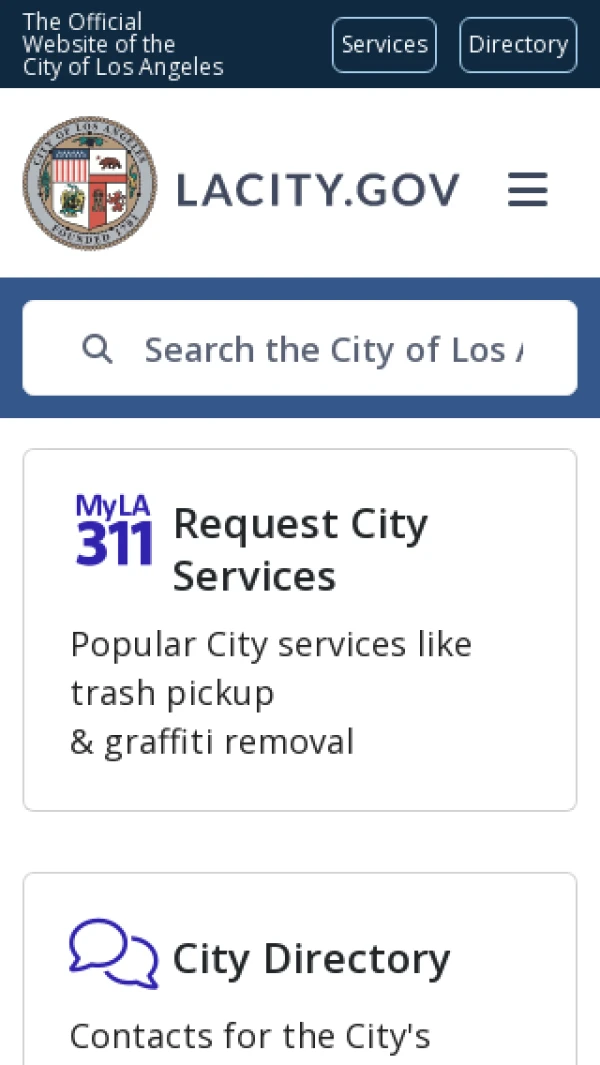
Task: Open the Directory button in the header
Action: click(x=518, y=45)
